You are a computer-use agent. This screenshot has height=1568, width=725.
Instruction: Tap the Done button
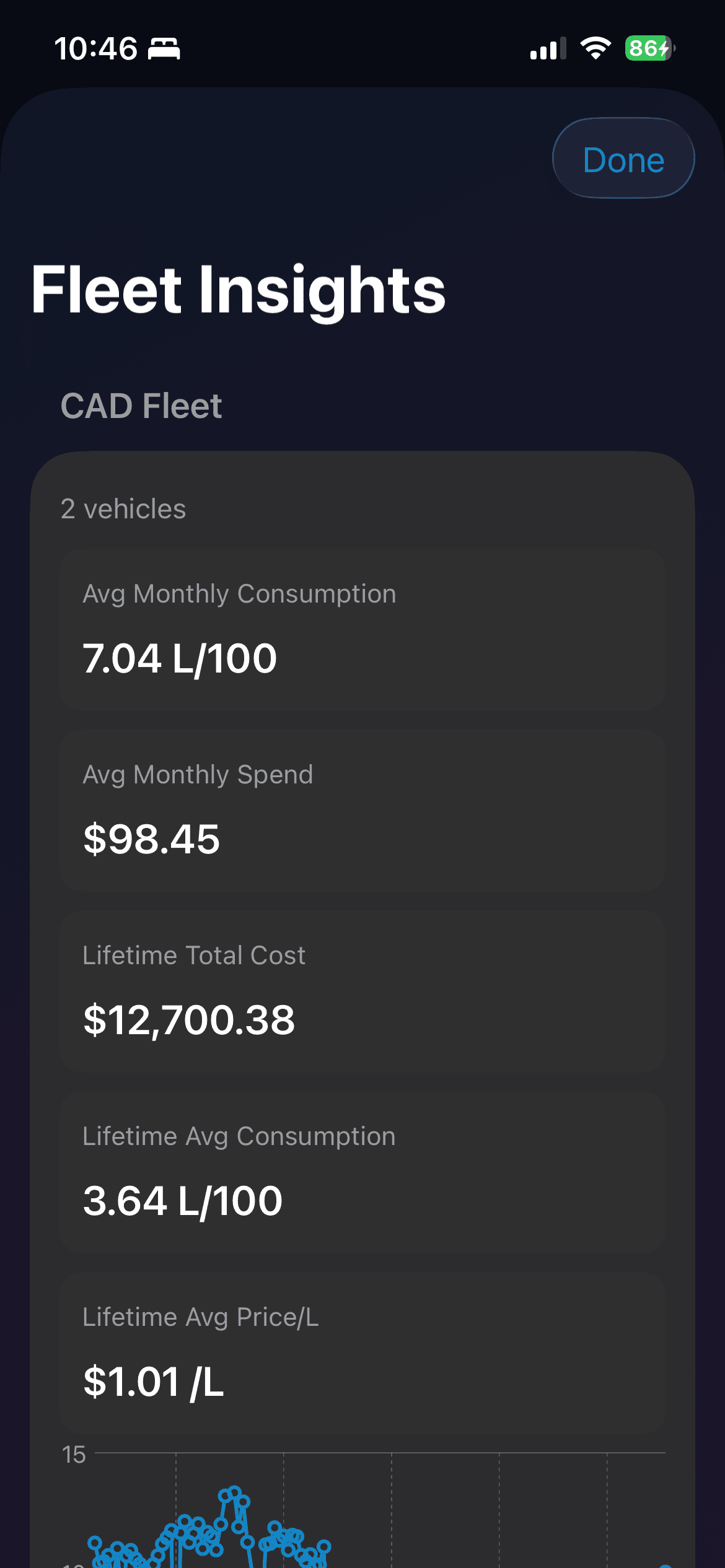click(x=623, y=159)
